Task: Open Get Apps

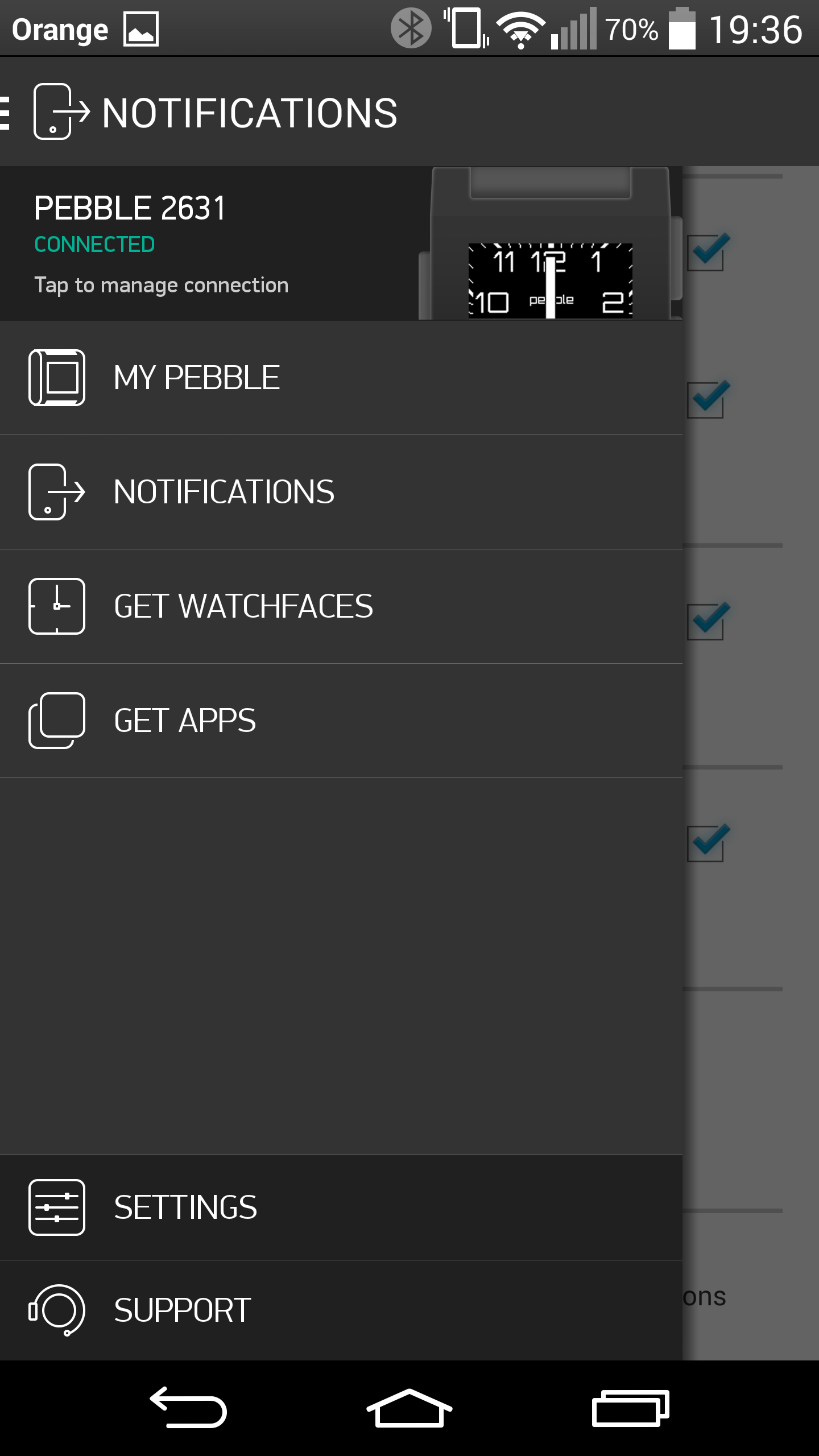Action: (341, 721)
